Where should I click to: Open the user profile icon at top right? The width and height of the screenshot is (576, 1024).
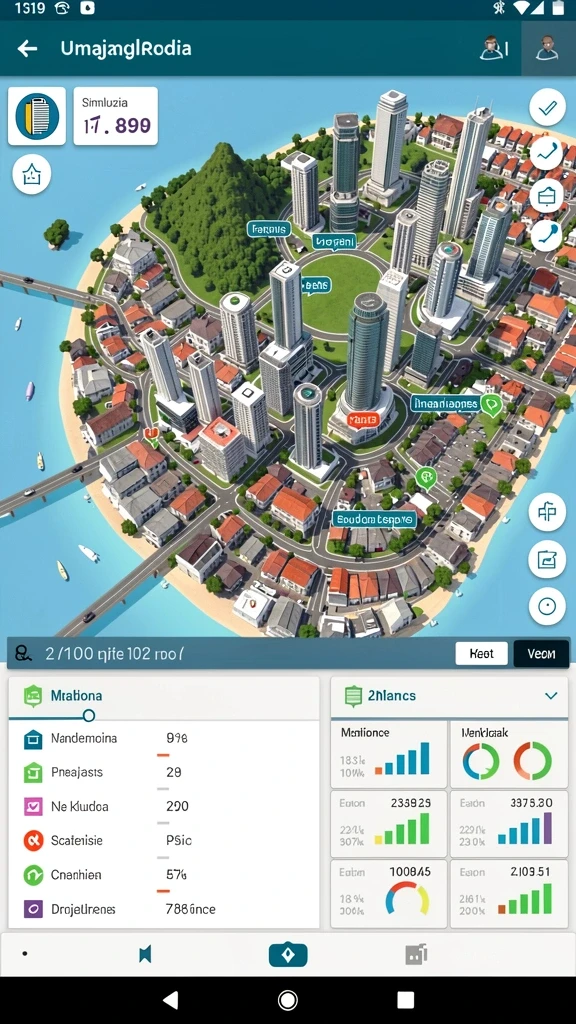(x=547, y=48)
